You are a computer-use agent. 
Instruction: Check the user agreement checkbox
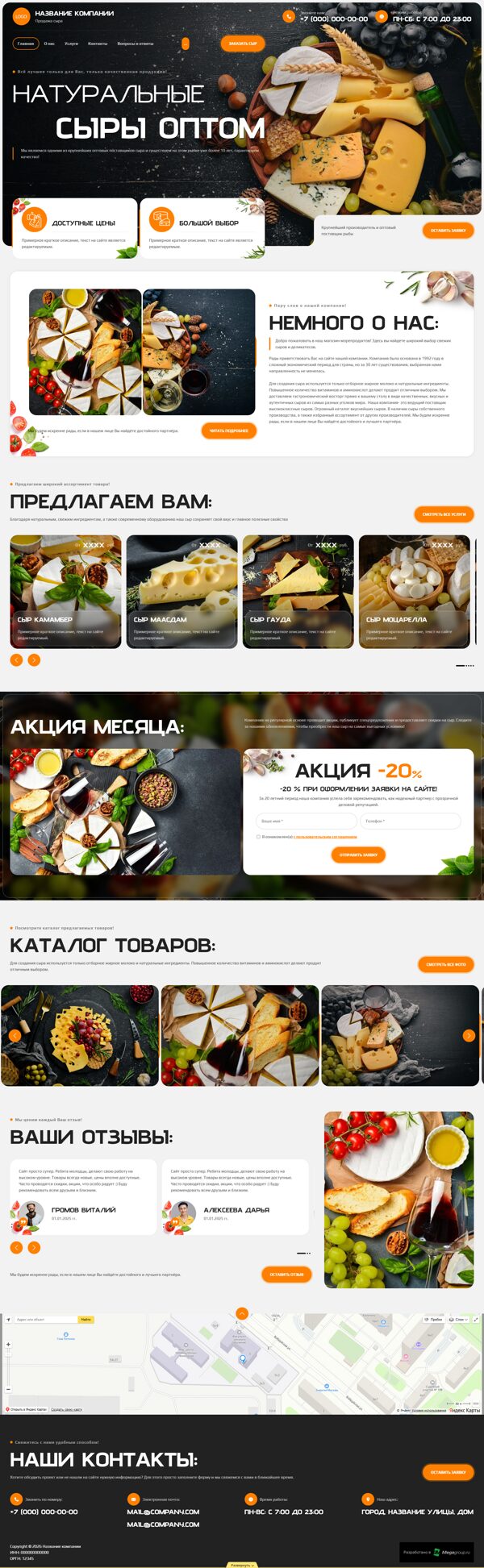point(258,837)
